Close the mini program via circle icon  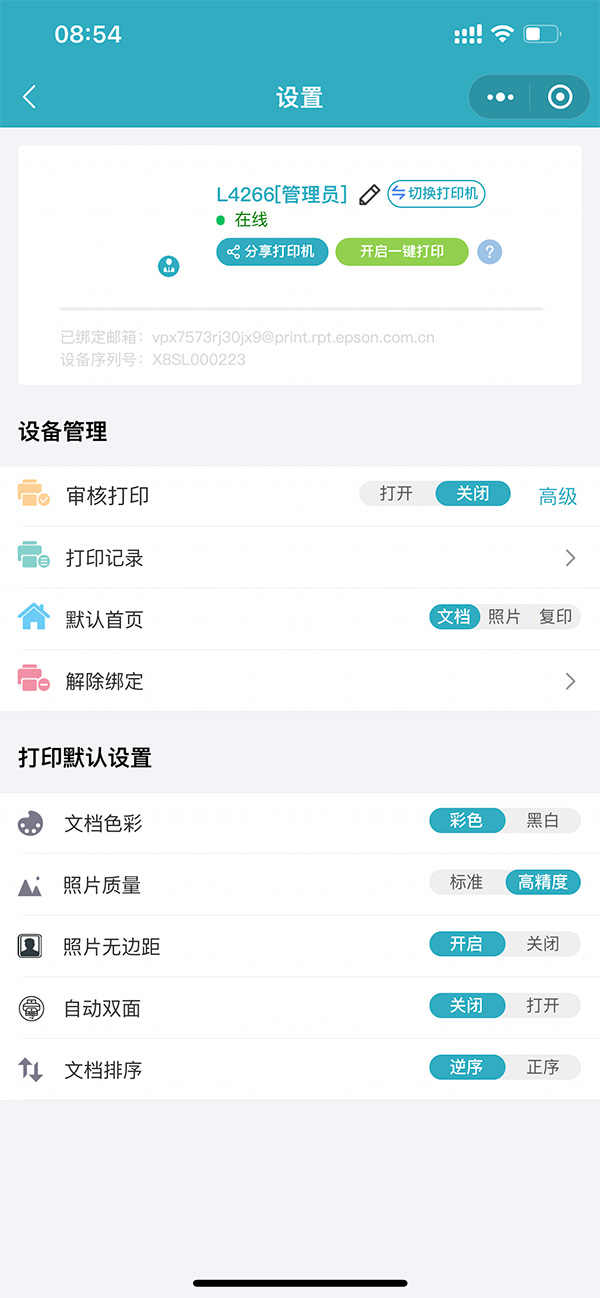pyautogui.click(x=560, y=97)
